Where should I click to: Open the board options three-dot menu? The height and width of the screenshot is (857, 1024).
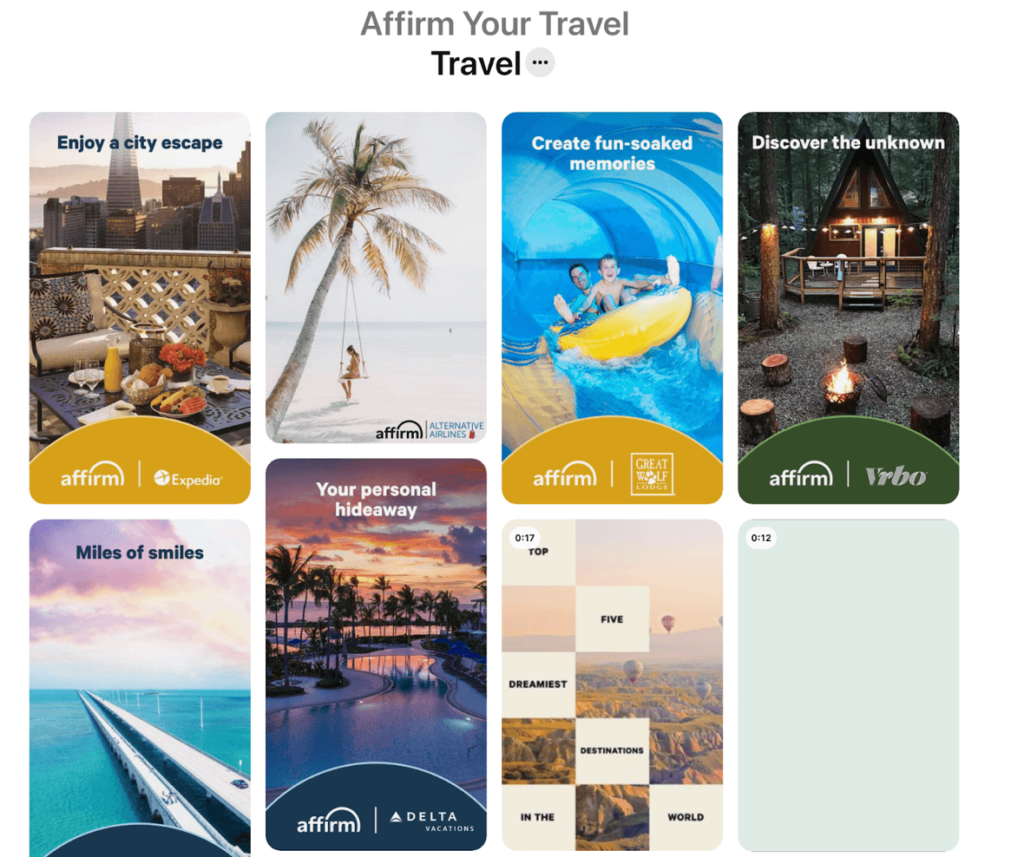[x=540, y=63]
